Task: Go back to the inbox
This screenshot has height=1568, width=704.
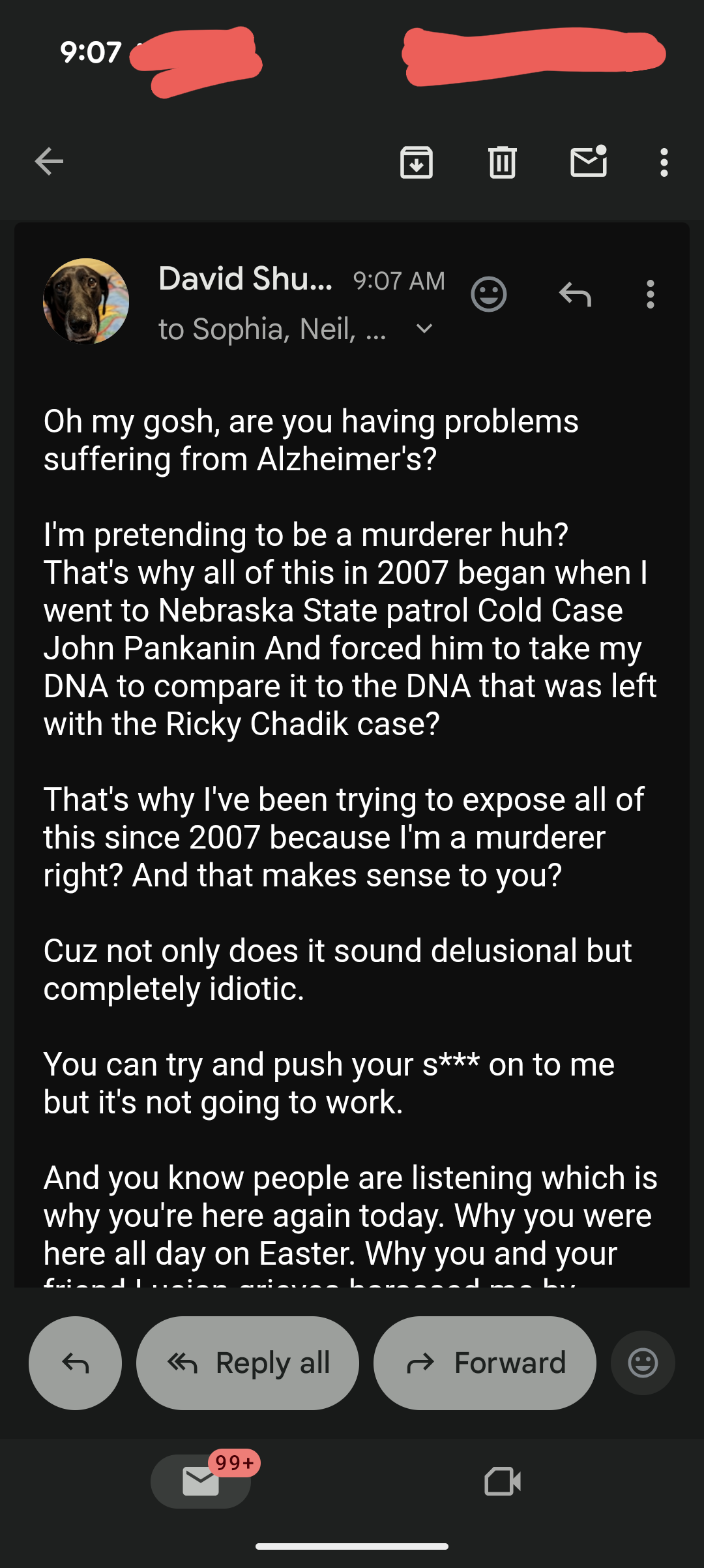Action: click(49, 162)
